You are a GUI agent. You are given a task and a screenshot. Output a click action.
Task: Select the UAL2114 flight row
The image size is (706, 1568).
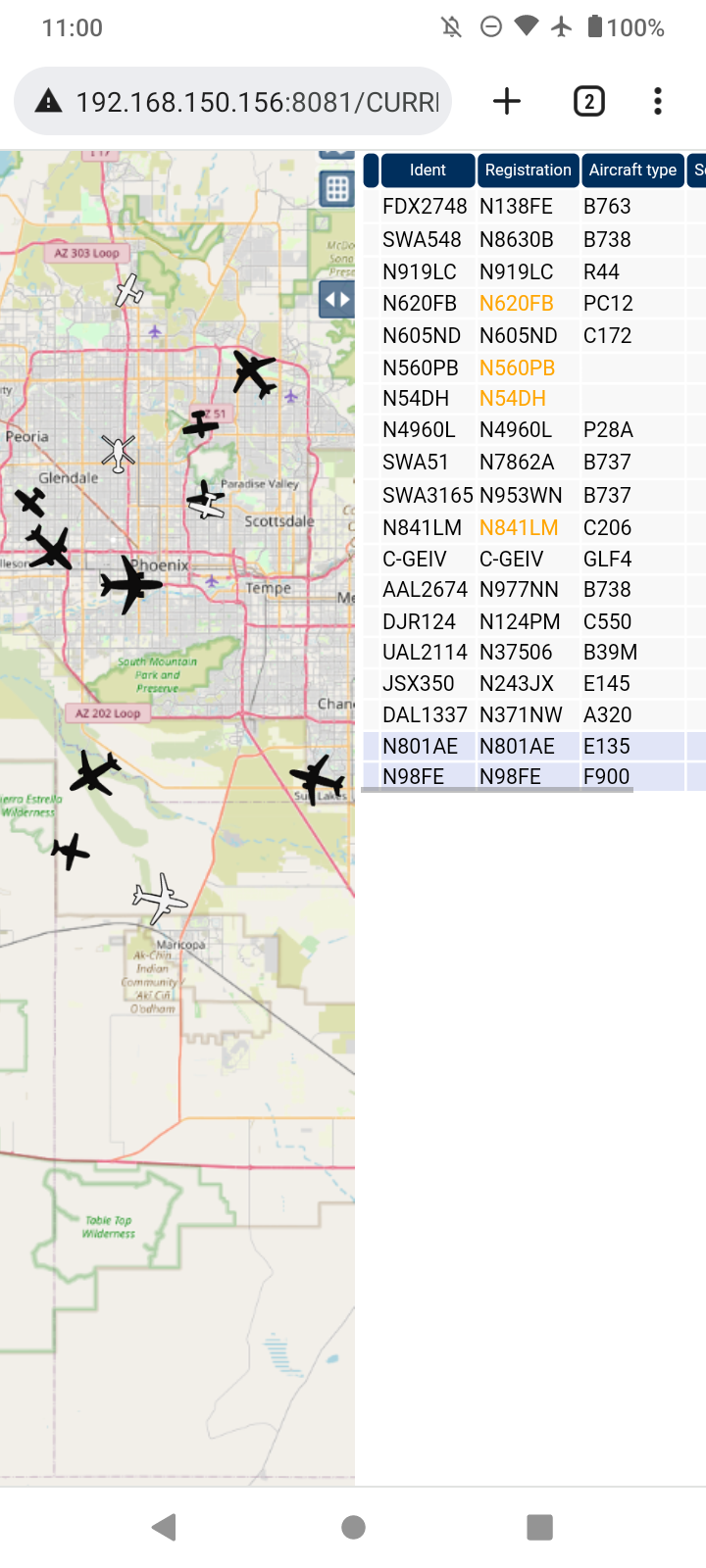[534, 652]
